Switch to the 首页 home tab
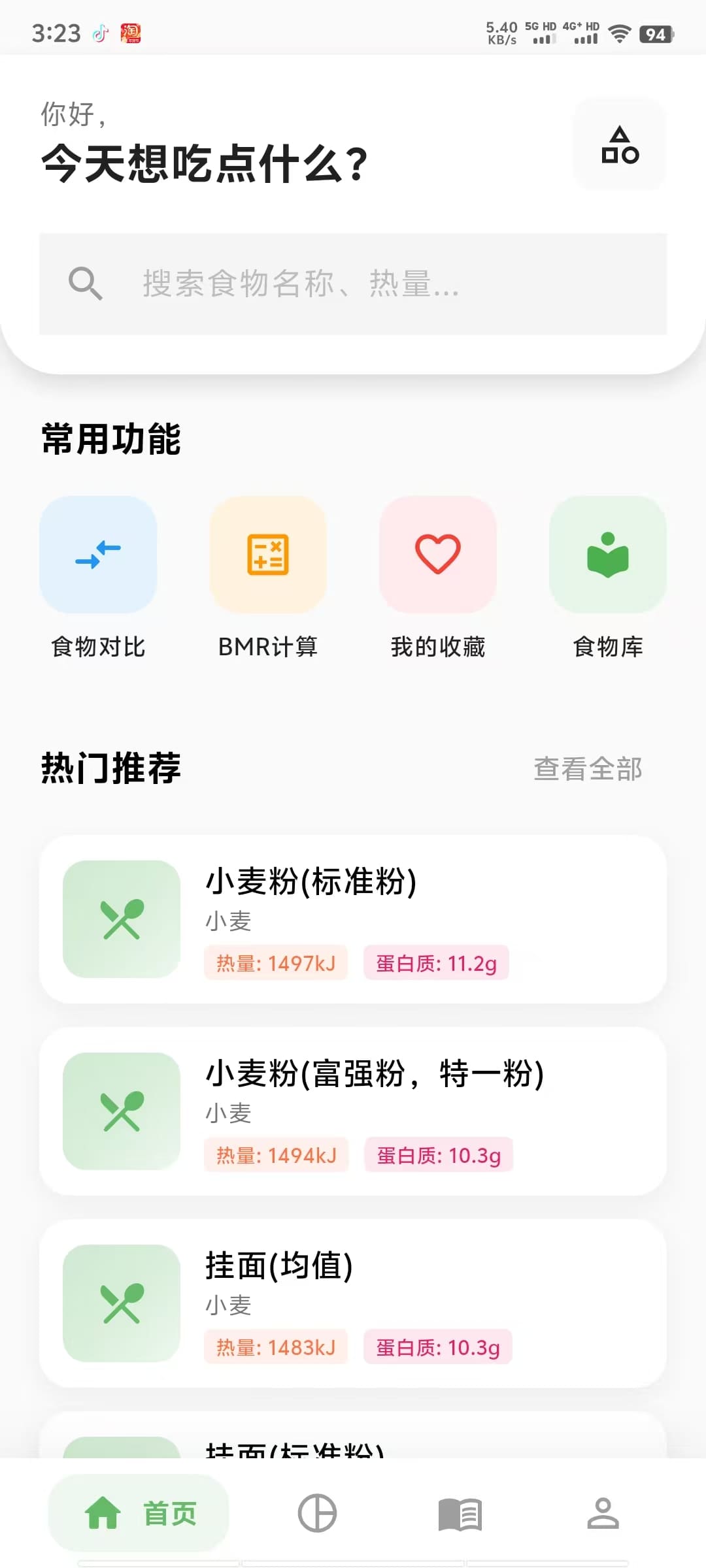Image resolution: width=706 pixels, height=1568 pixels. [x=139, y=1512]
